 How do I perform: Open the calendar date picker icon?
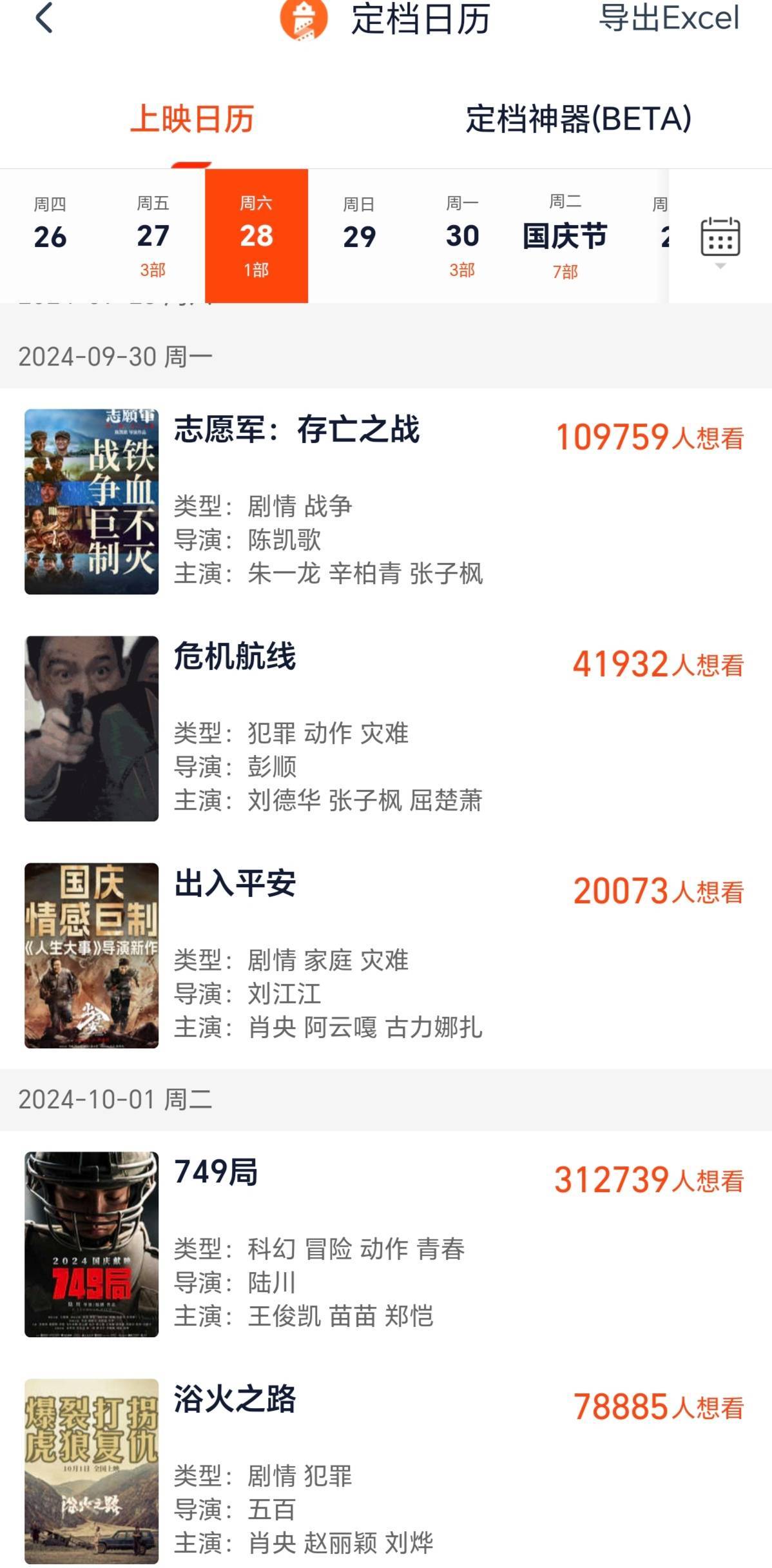point(720,237)
